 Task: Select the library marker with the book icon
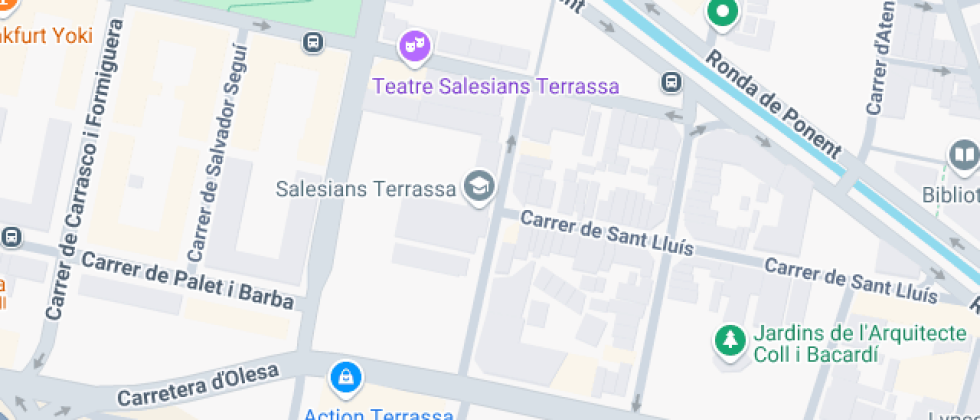[963, 156]
